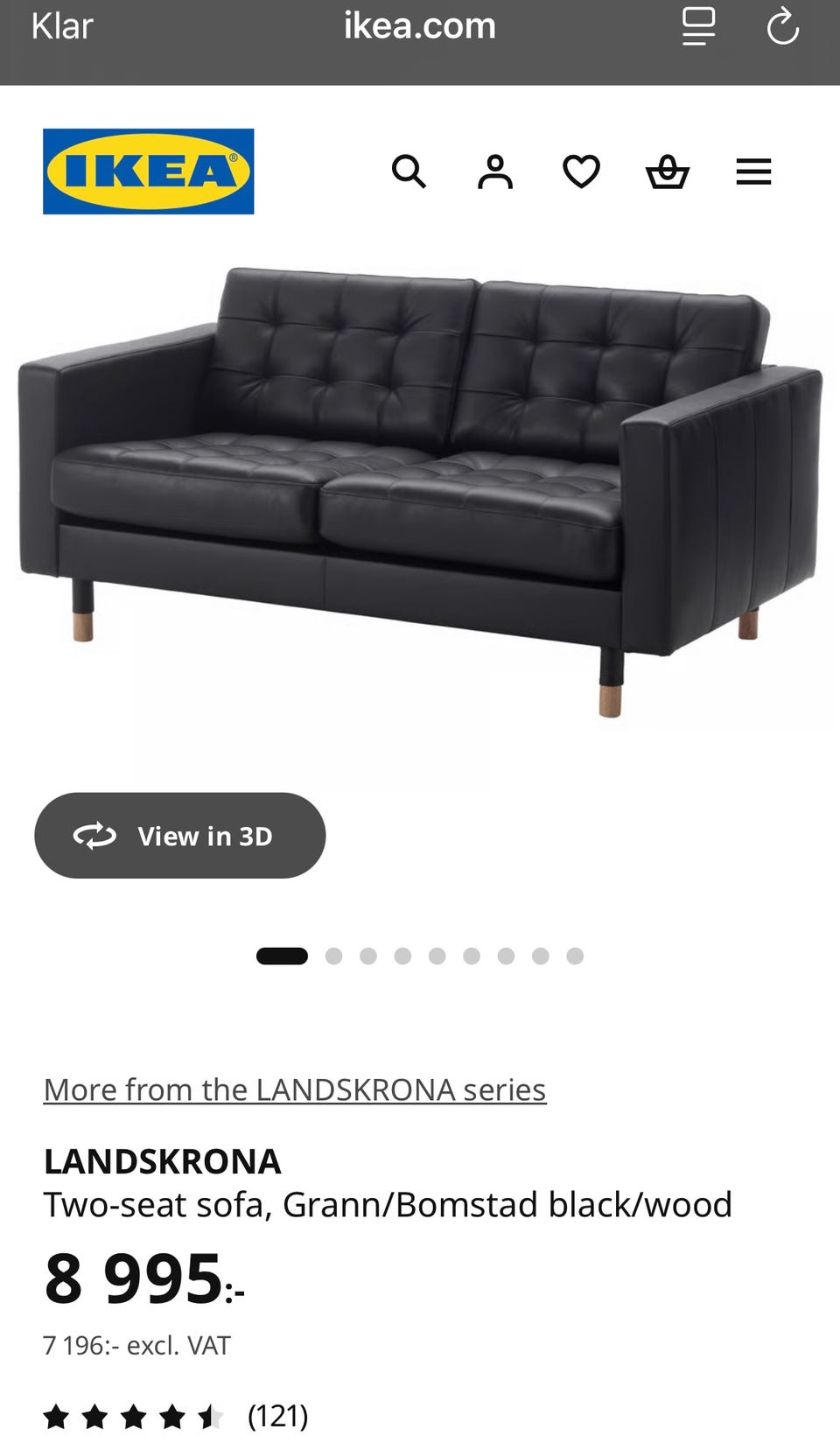
Task: Open the reader view icon
Action: point(698,26)
